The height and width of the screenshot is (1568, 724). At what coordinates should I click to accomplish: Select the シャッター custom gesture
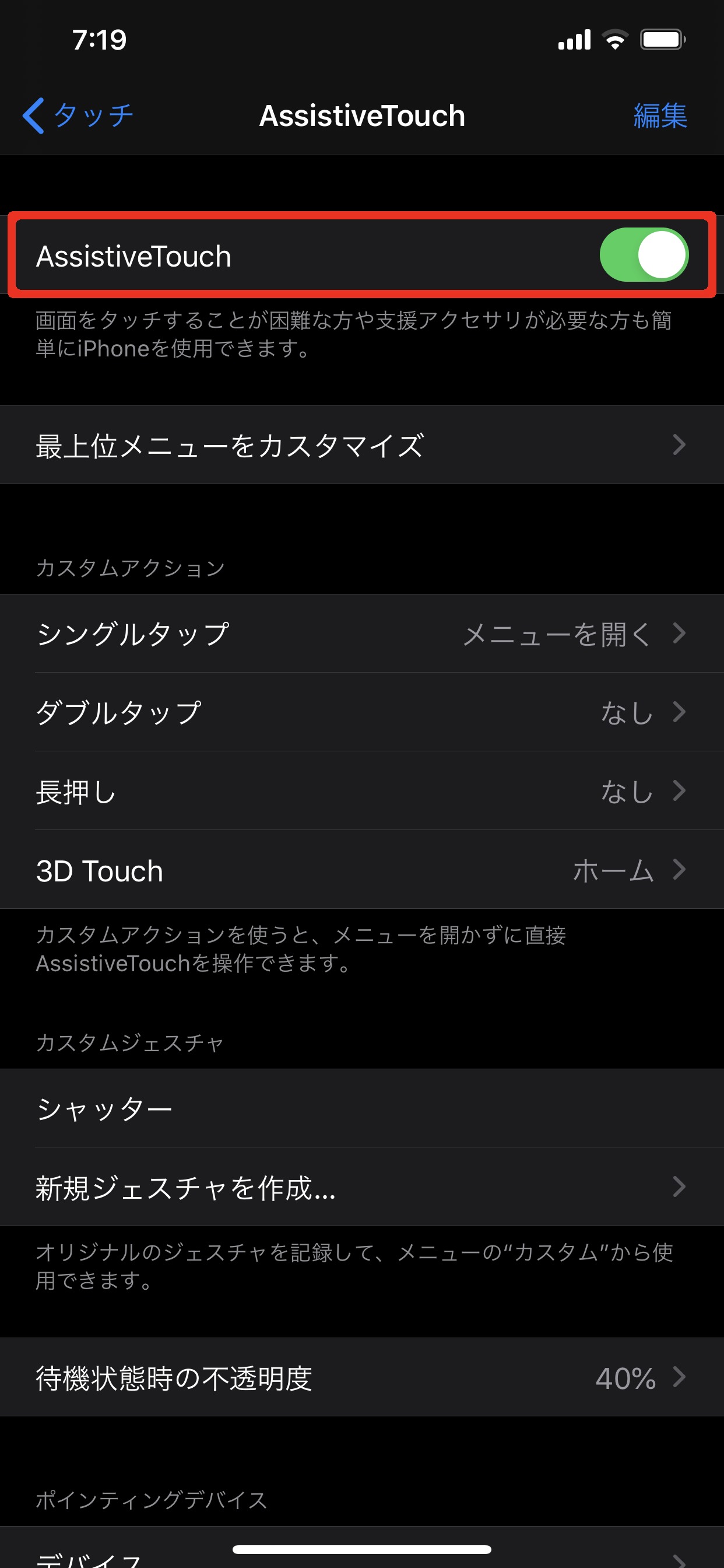[361, 1108]
